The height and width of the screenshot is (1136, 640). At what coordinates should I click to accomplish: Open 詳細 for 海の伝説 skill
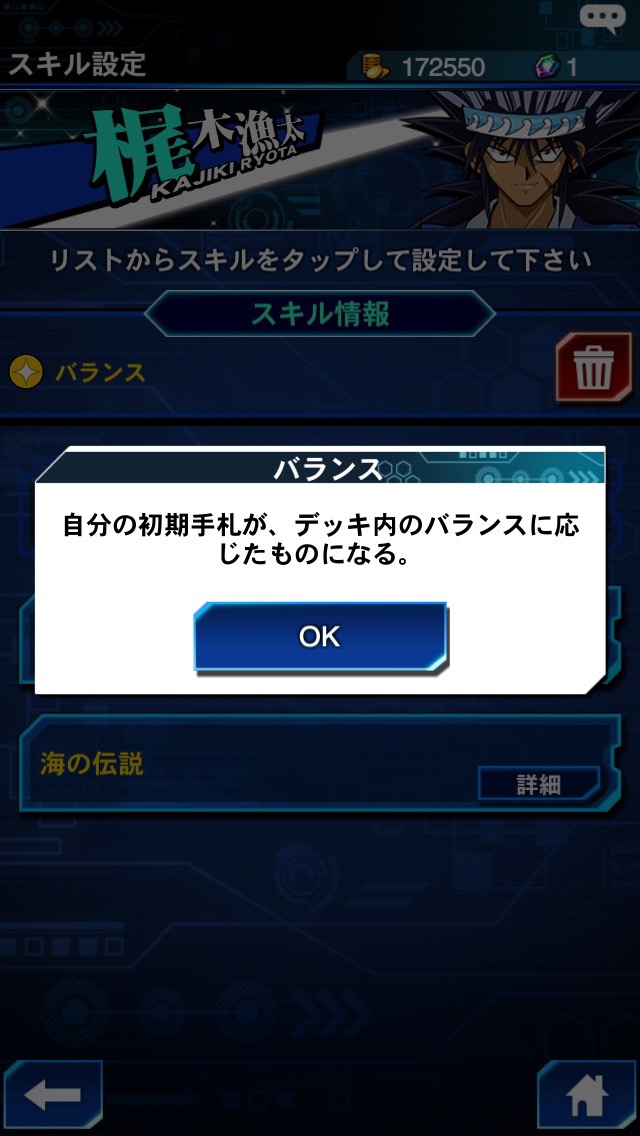click(x=538, y=785)
